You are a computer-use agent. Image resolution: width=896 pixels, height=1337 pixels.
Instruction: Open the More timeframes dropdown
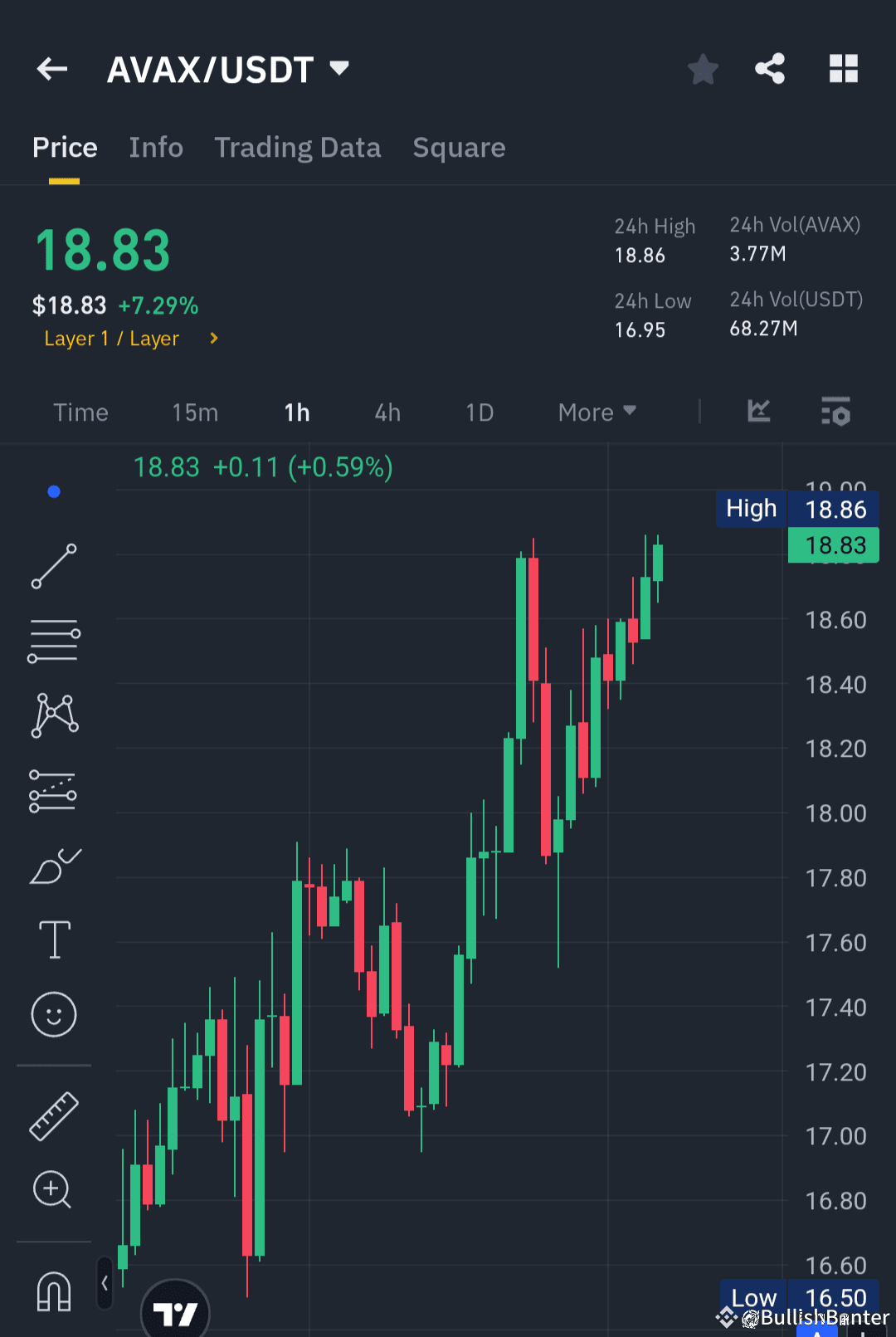tap(596, 412)
